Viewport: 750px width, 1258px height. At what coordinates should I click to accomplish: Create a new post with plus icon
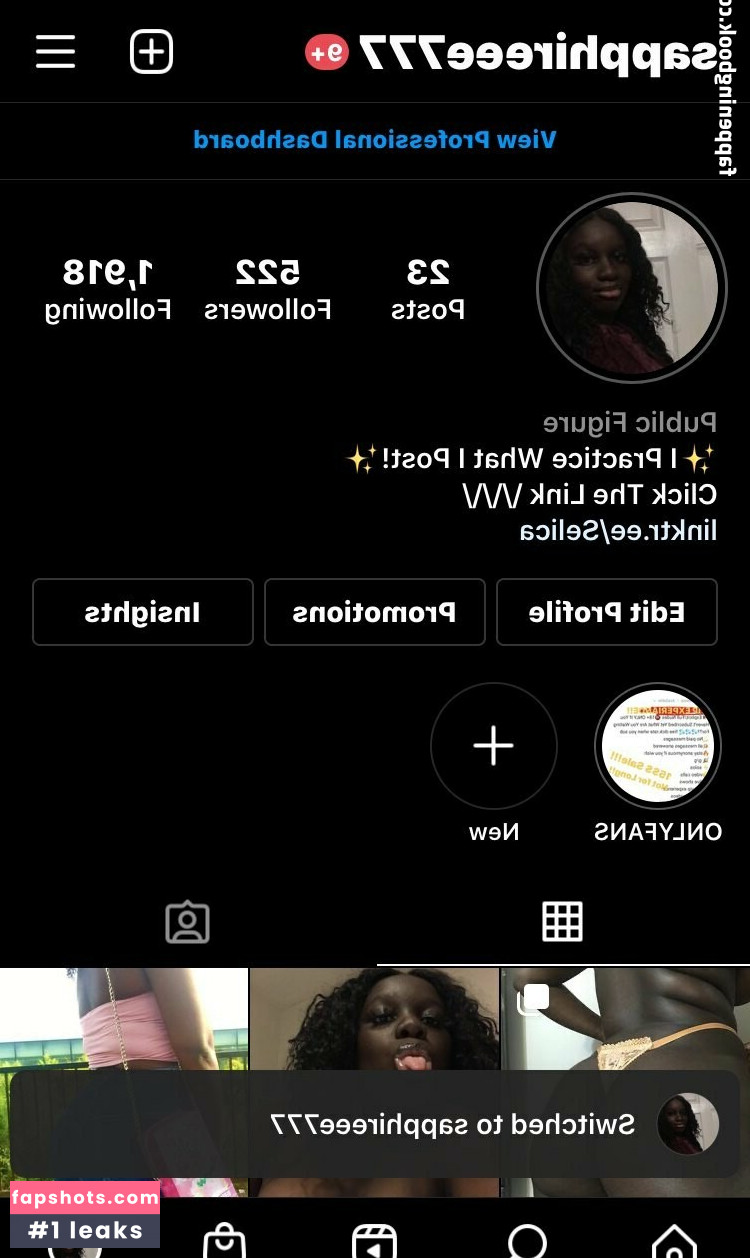click(152, 51)
